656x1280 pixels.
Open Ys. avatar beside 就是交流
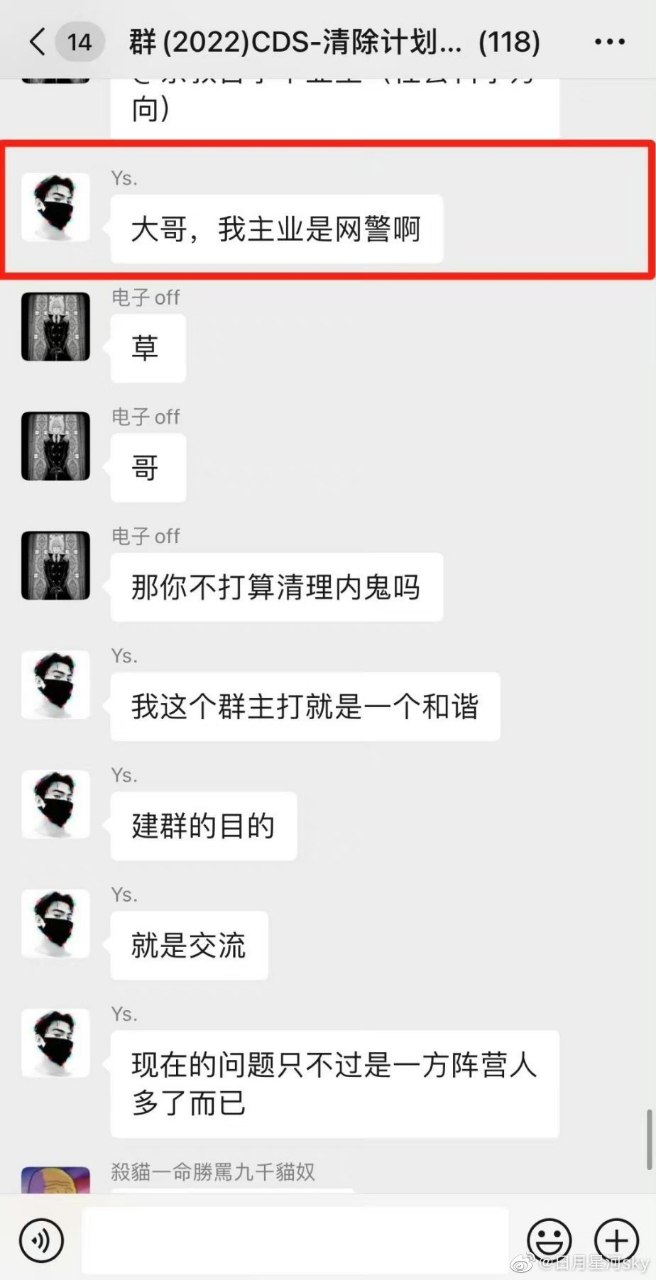[56, 924]
